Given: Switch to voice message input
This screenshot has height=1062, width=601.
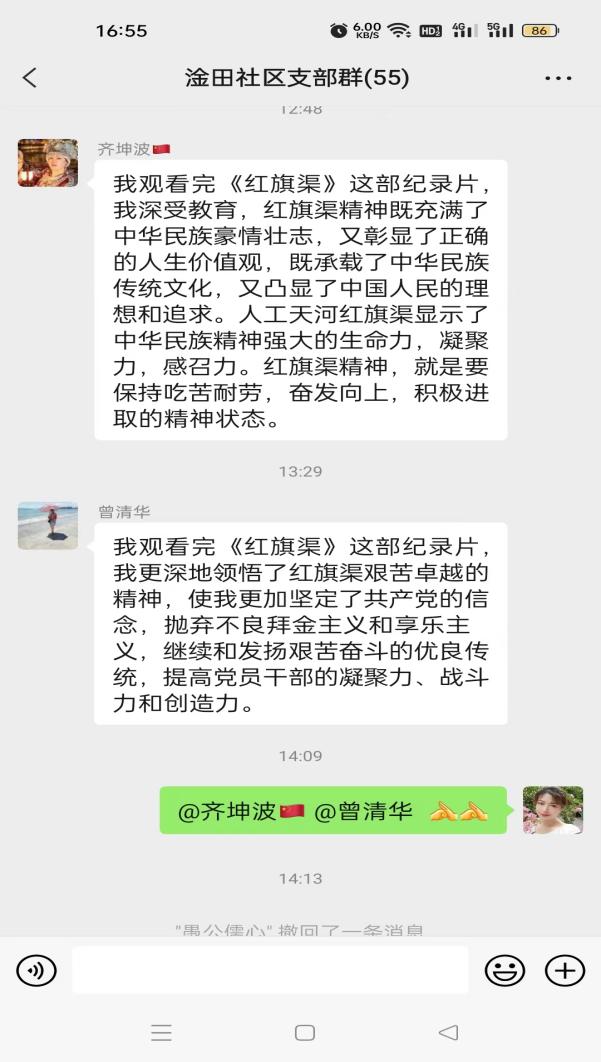Looking at the screenshot, I should pos(37,970).
